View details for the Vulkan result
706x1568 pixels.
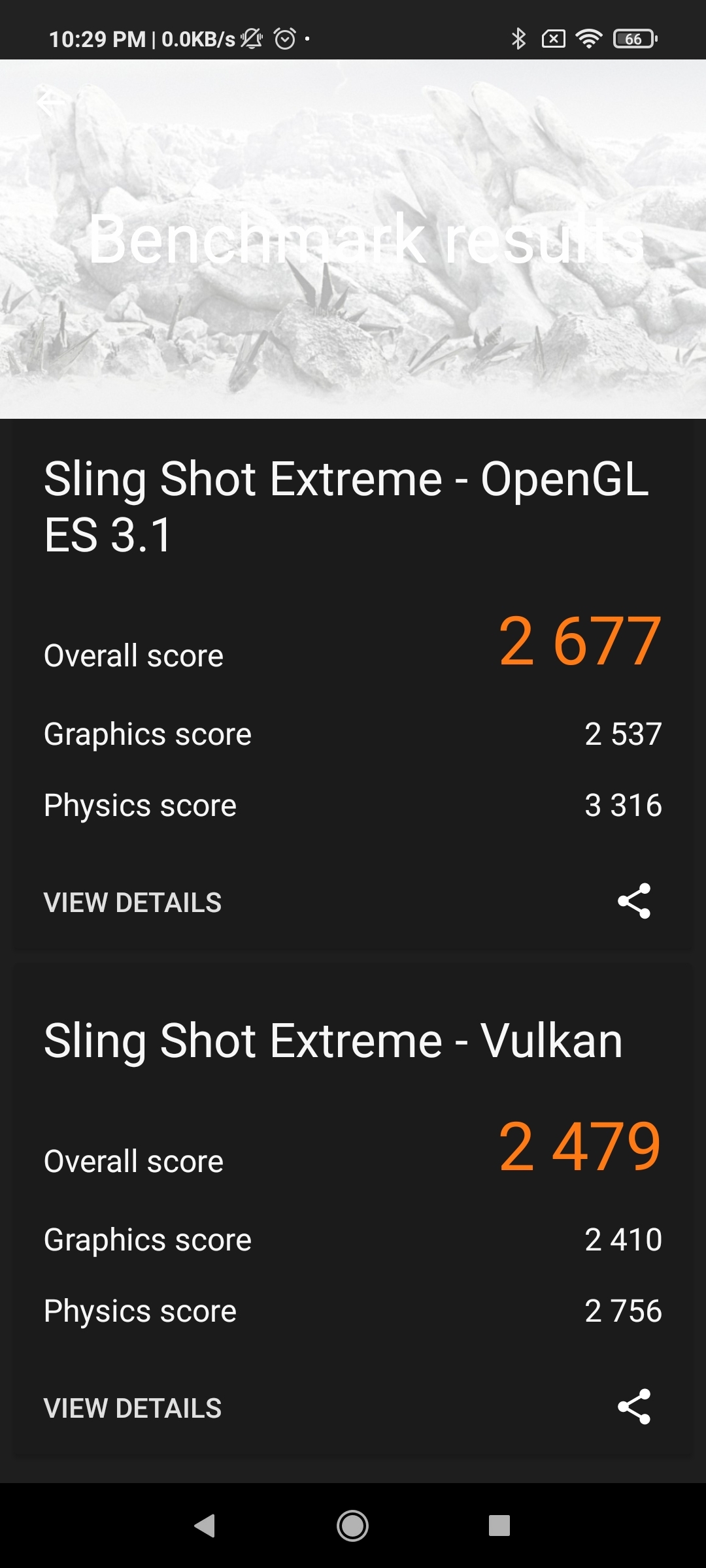click(133, 1408)
